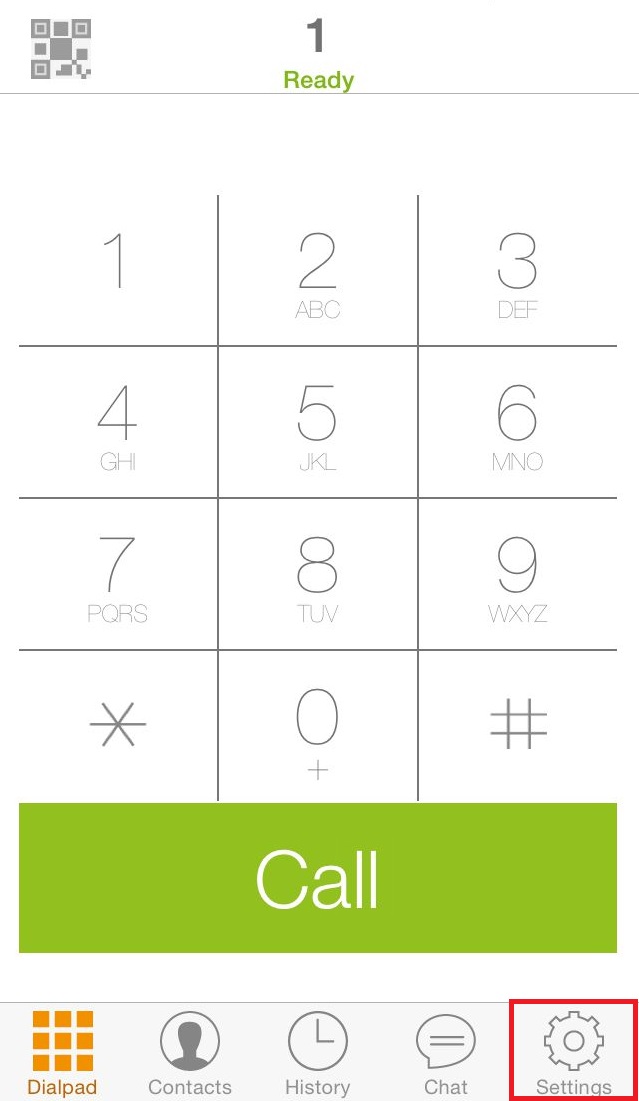Start the call with the green Call button
This screenshot has width=639, height=1101.
(318, 878)
